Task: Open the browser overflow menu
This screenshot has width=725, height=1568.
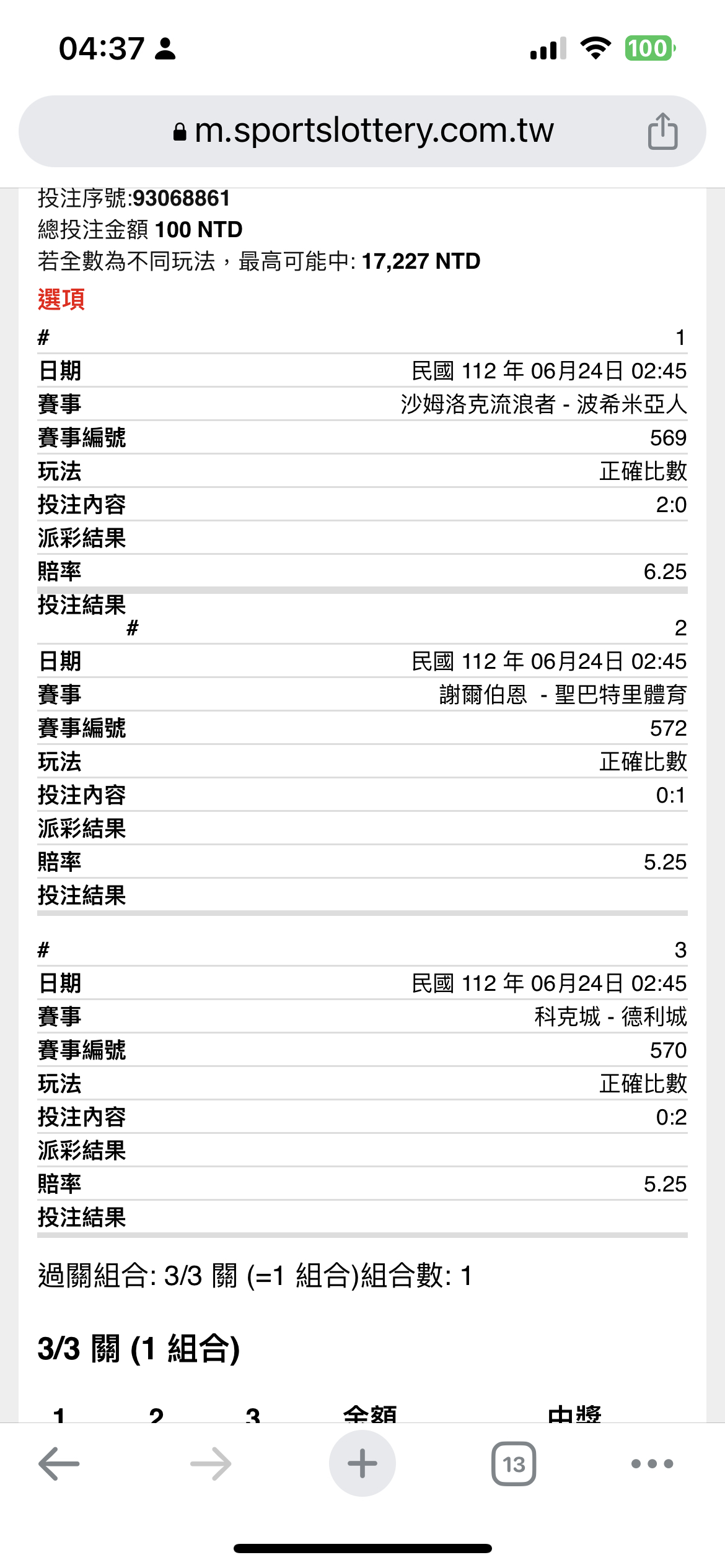Action: tap(652, 1464)
